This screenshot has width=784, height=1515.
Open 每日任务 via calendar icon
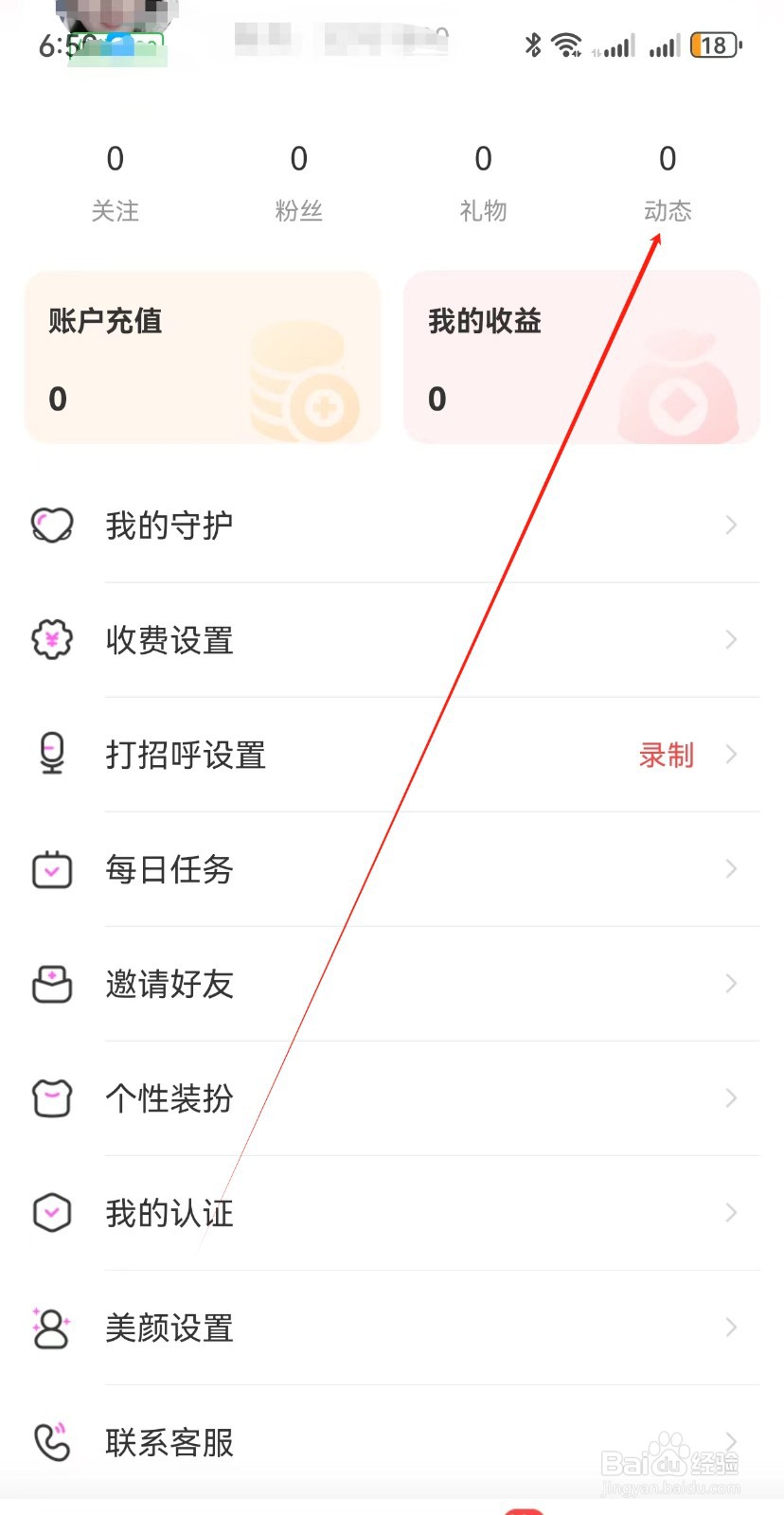[x=52, y=869]
